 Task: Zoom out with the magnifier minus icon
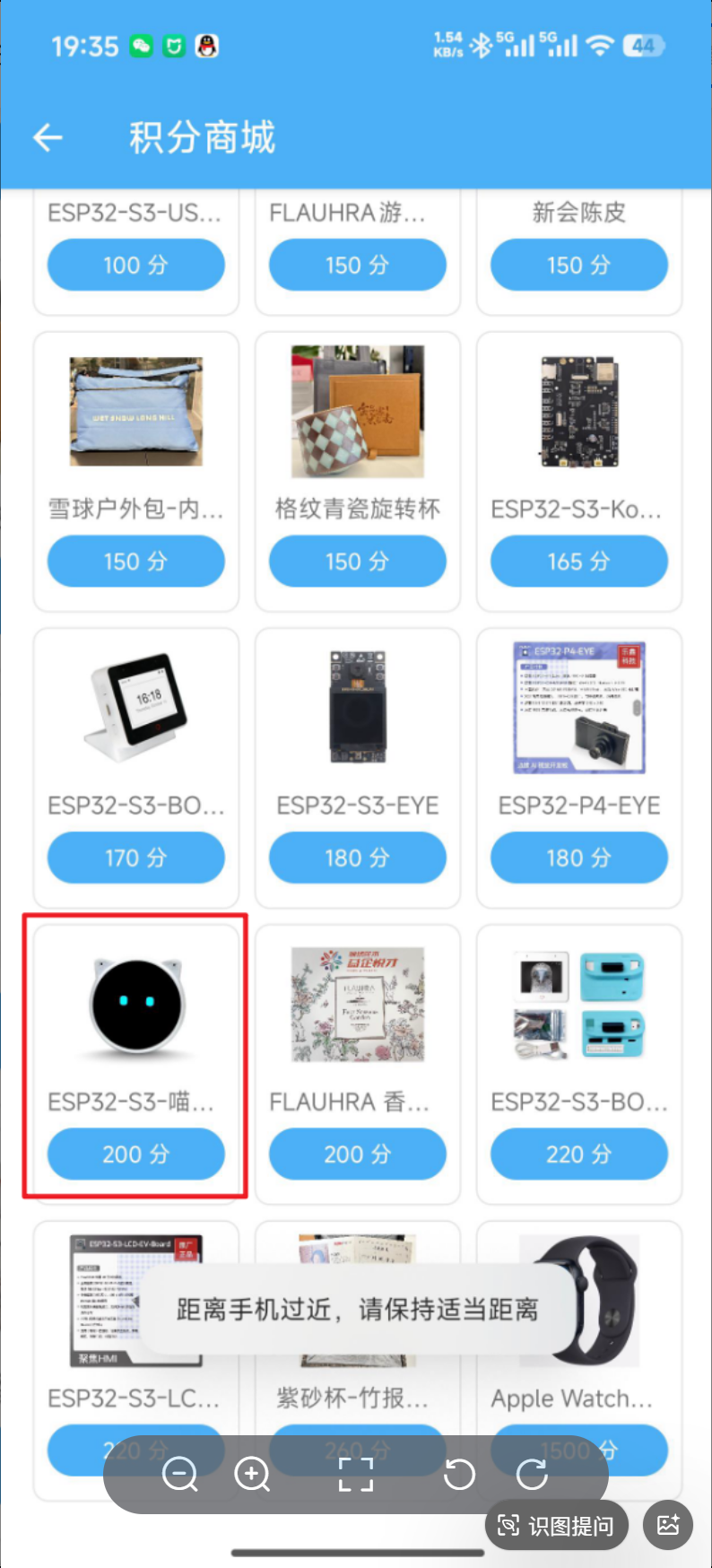[179, 1474]
